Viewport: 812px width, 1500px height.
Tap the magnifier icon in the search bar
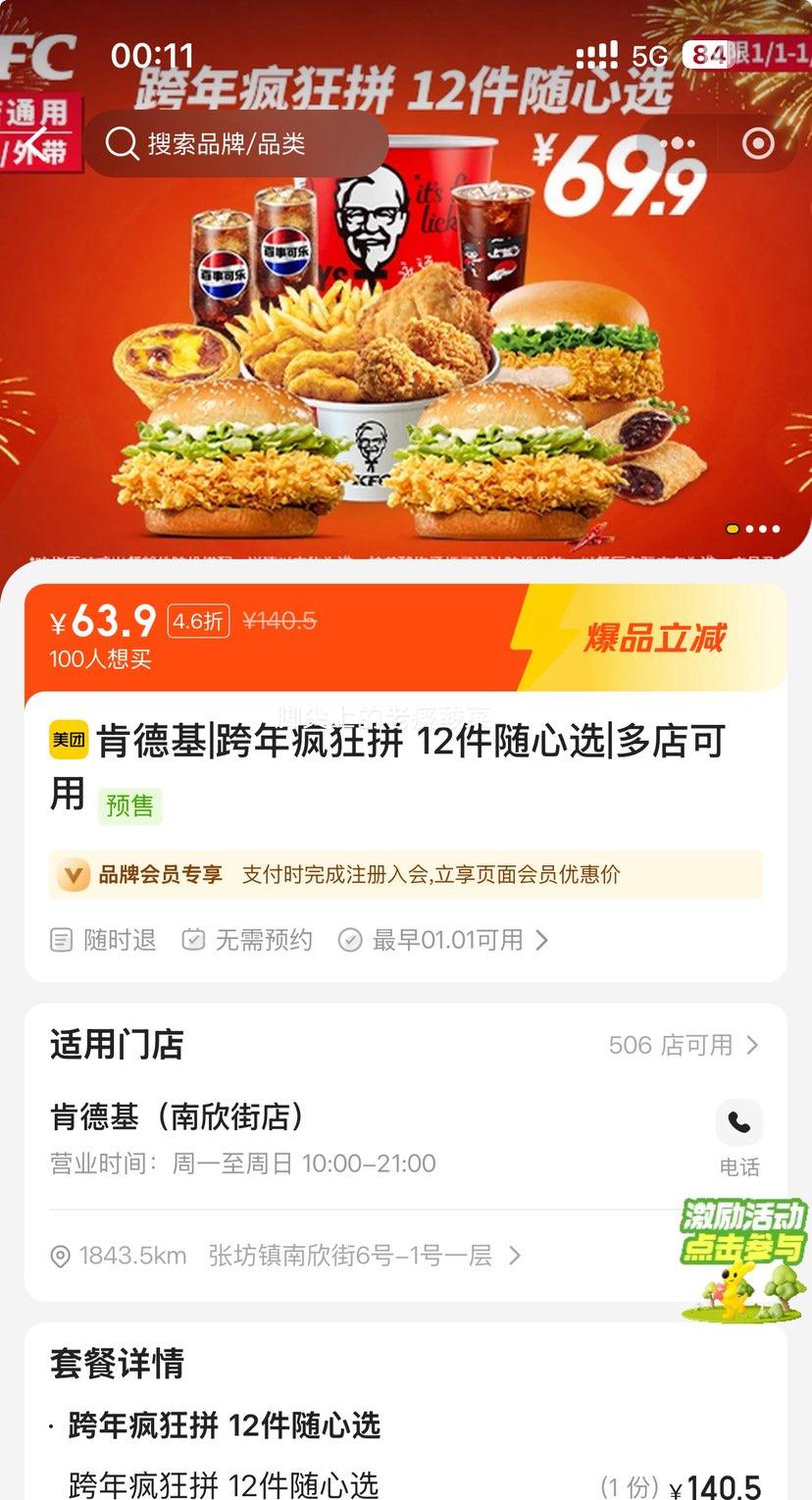click(122, 144)
